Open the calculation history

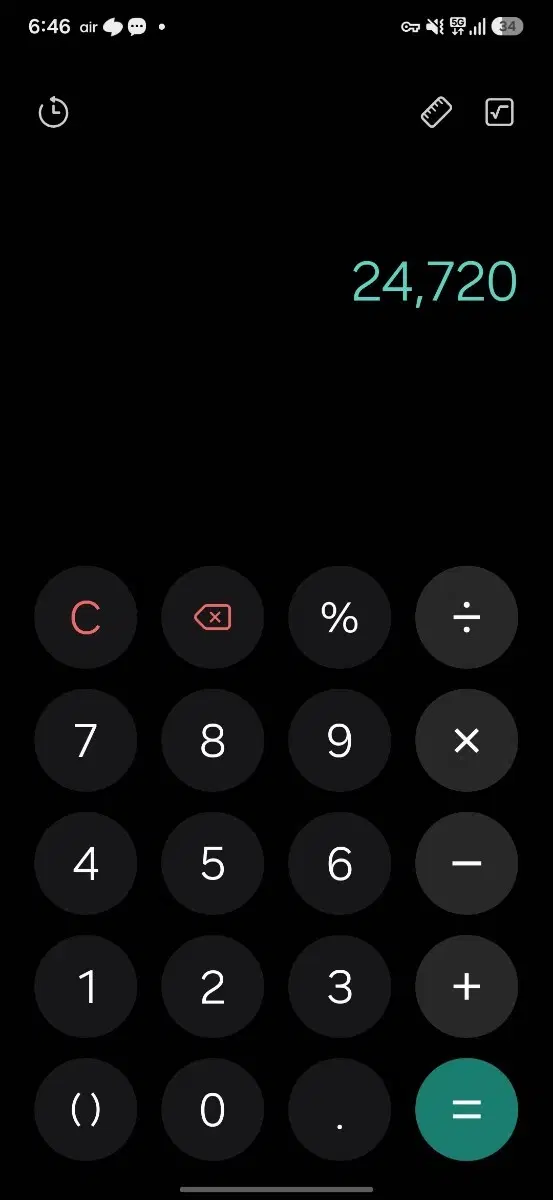53,112
